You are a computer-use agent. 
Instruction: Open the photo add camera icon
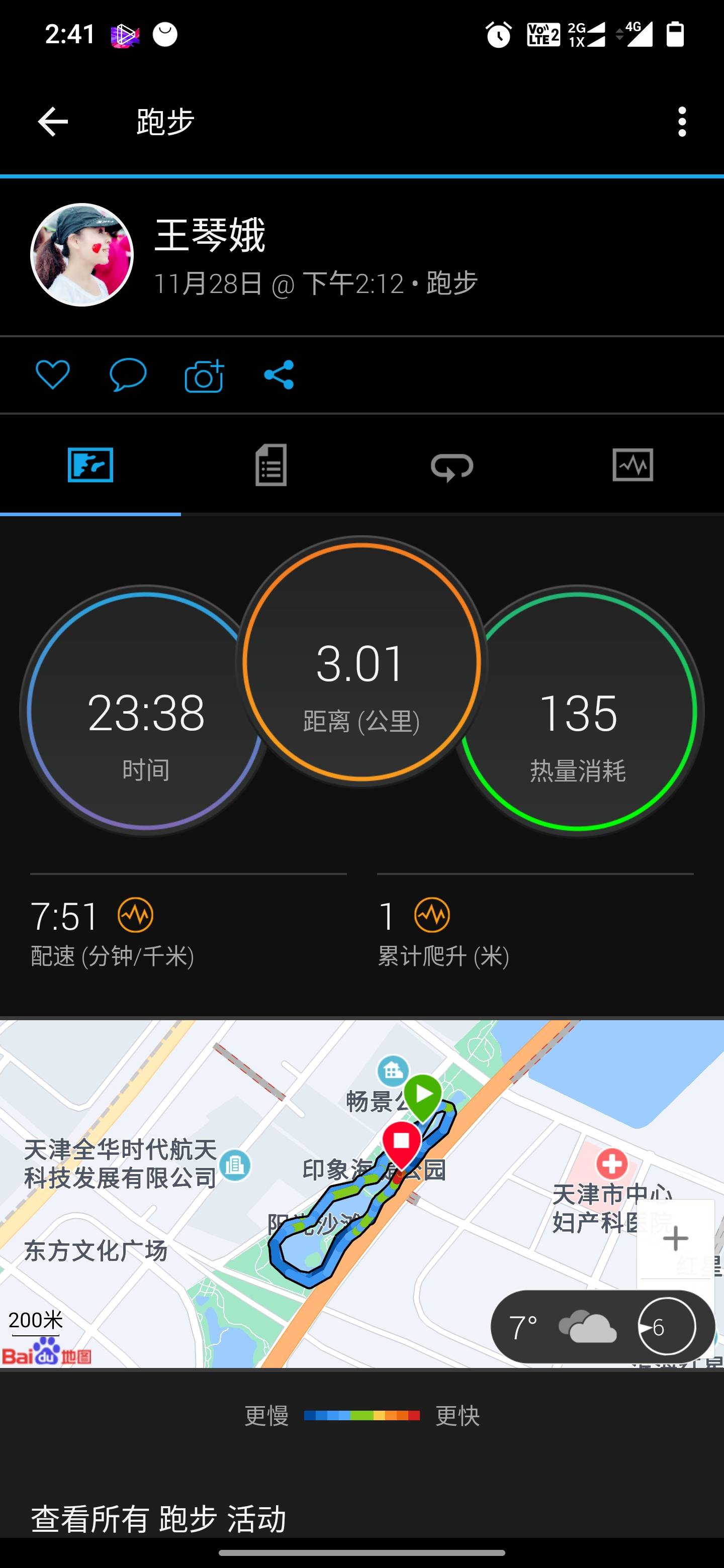pyautogui.click(x=204, y=375)
